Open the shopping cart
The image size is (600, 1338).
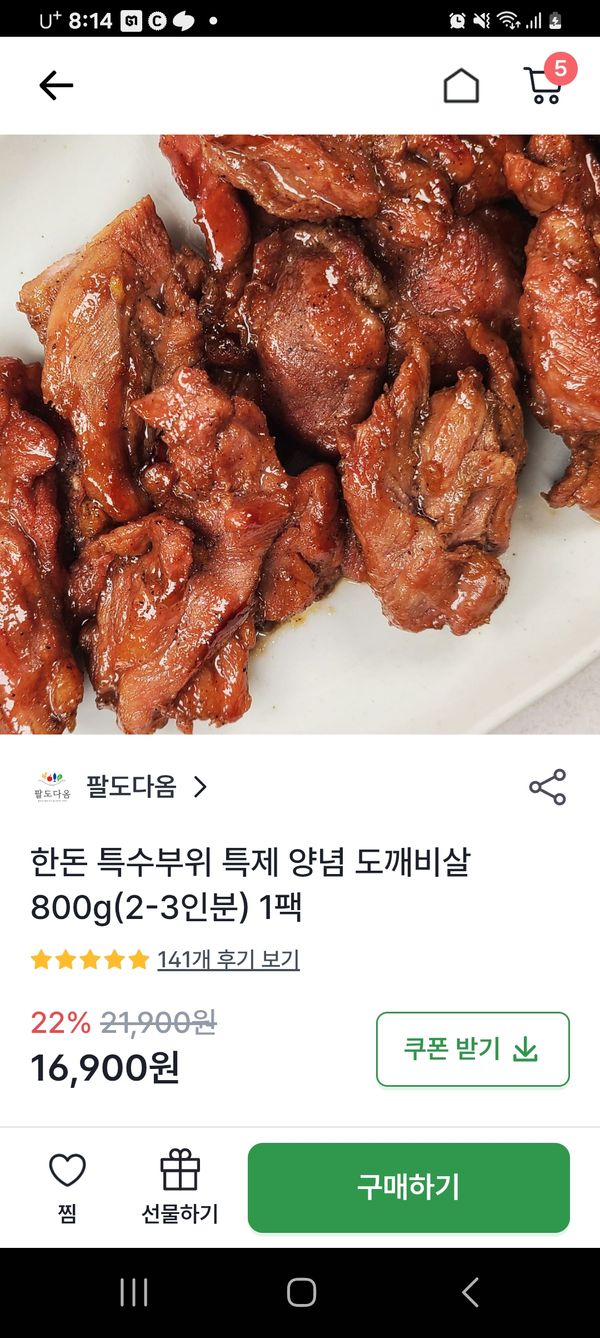[544, 84]
